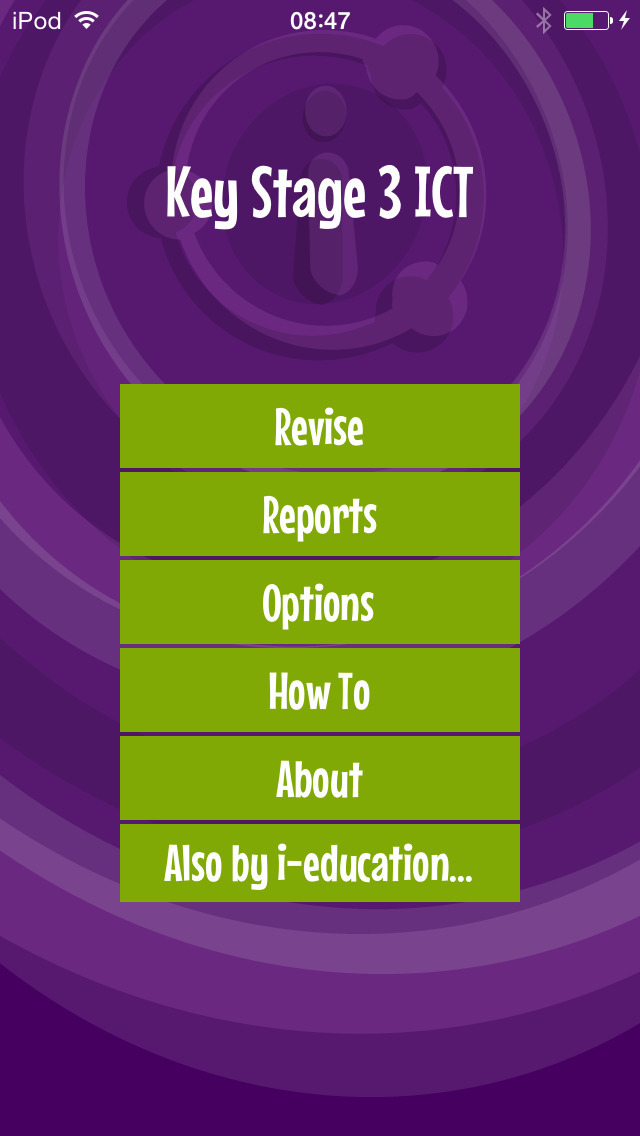Show more apps by i-education
Screen dimensions: 640x1136
[320, 863]
